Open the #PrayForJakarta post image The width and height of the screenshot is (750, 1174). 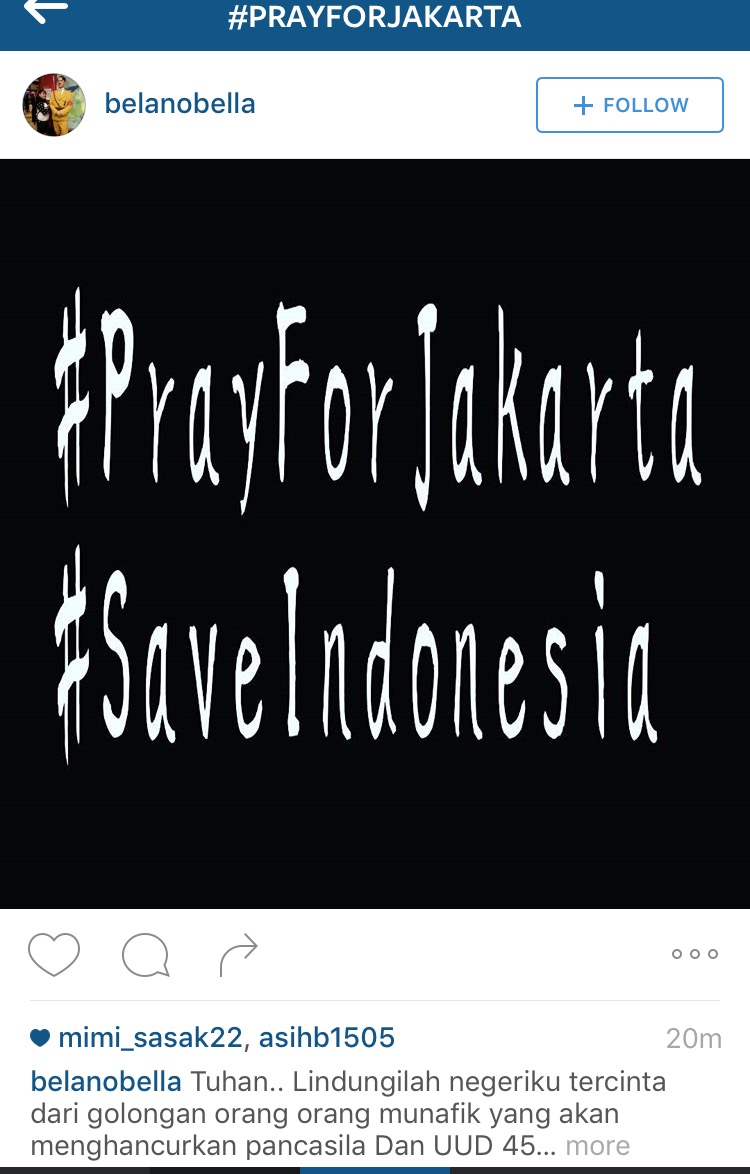(x=375, y=533)
